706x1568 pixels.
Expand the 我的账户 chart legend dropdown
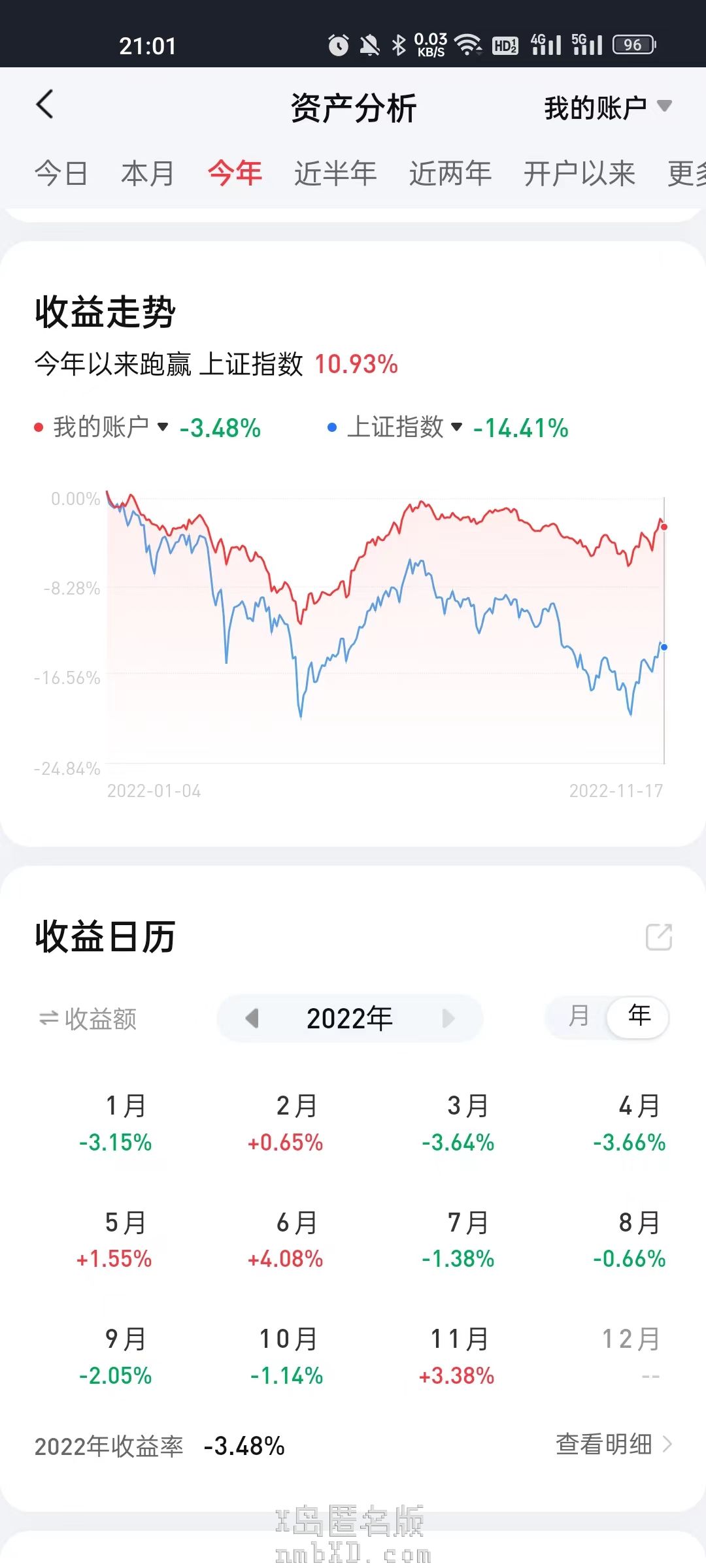coord(111,427)
